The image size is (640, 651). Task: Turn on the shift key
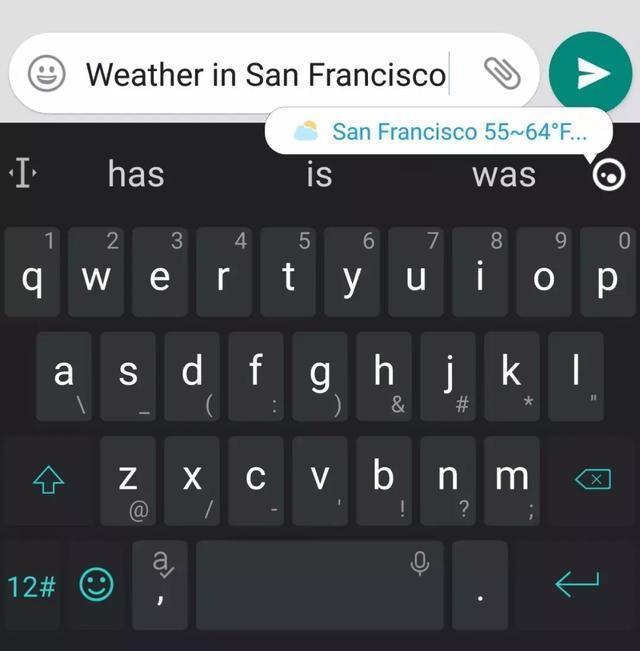48,481
